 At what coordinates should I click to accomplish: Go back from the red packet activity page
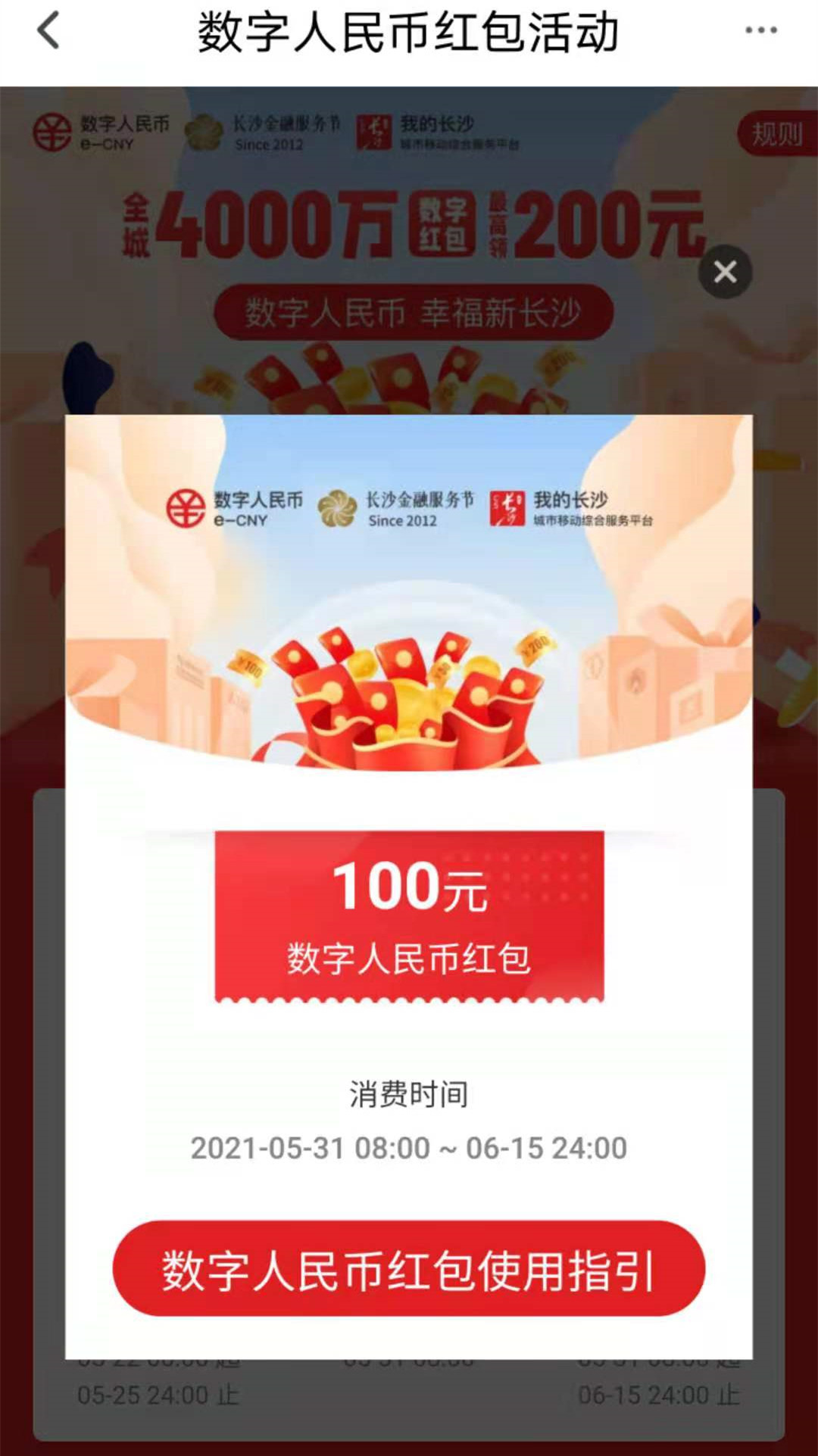48,32
